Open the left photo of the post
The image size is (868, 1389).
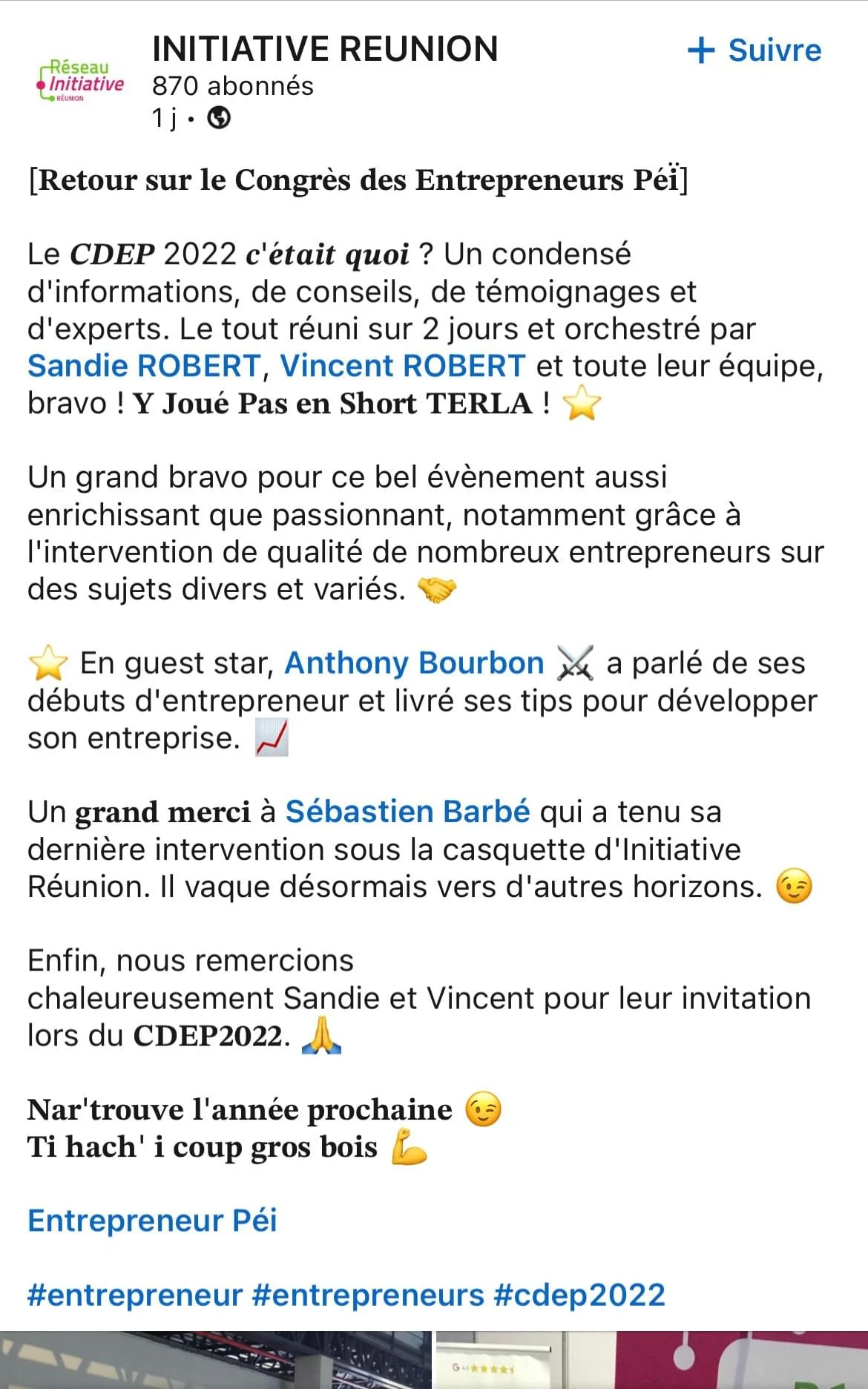(215, 1359)
